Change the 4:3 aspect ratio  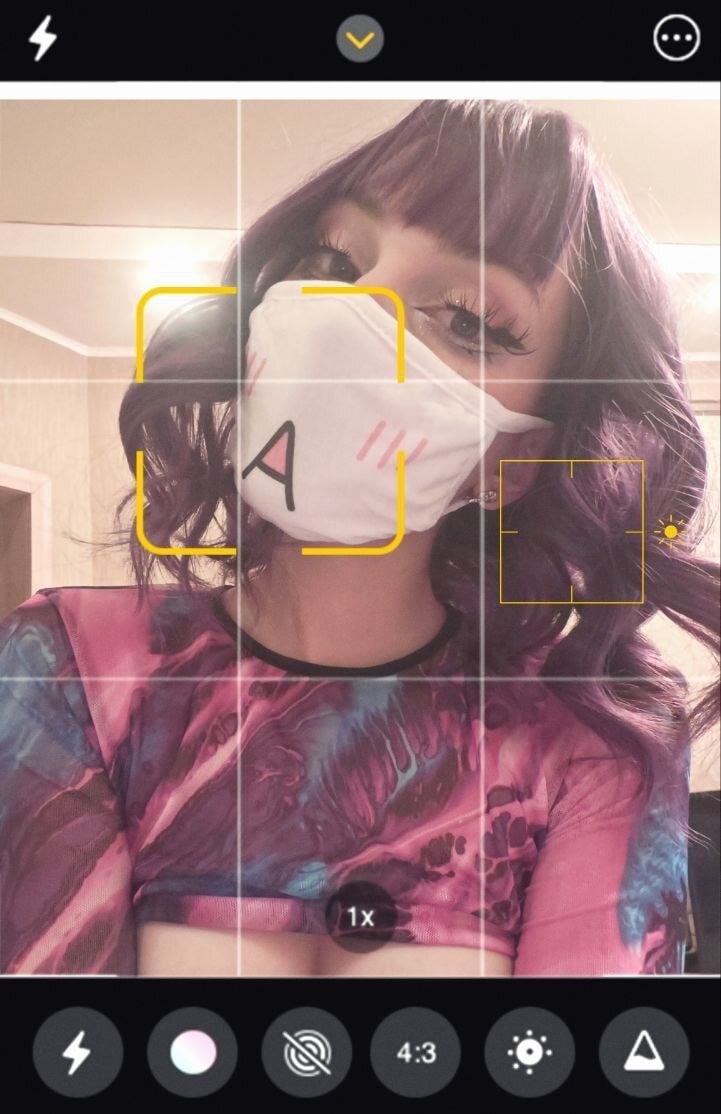click(x=415, y=1053)
